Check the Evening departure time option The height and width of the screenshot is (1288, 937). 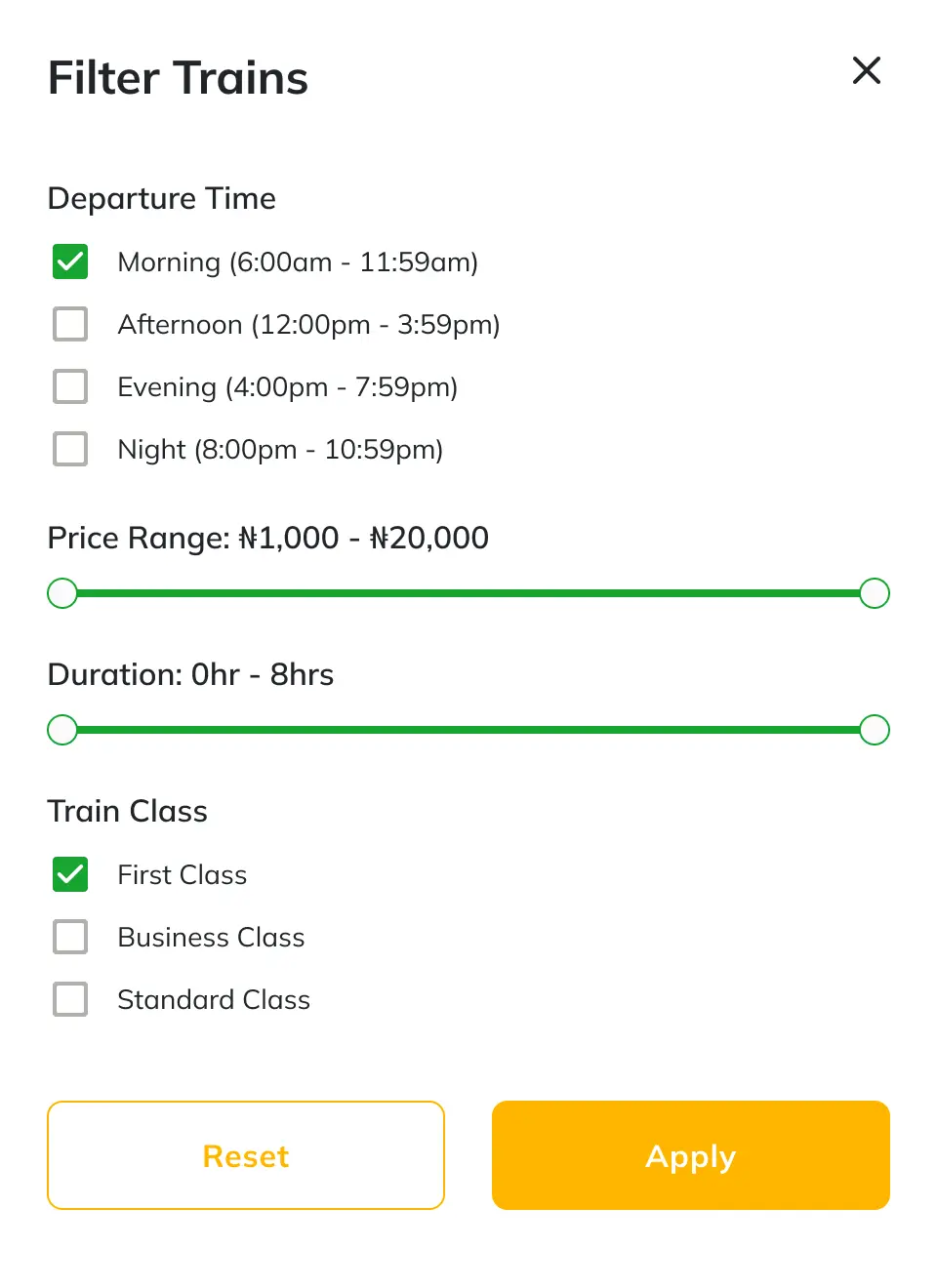[69, 386]
